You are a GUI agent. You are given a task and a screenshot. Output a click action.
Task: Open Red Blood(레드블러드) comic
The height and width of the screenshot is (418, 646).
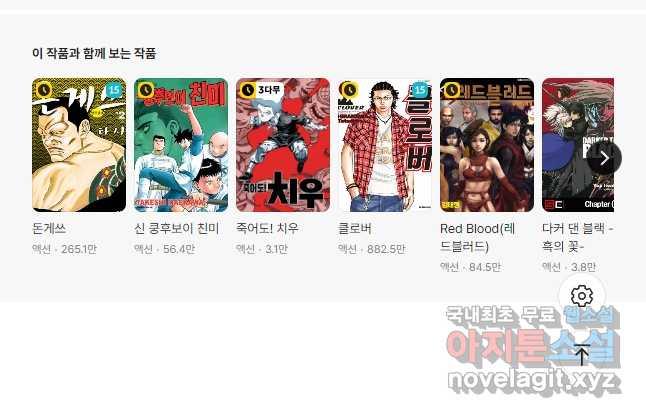(487, 145)
